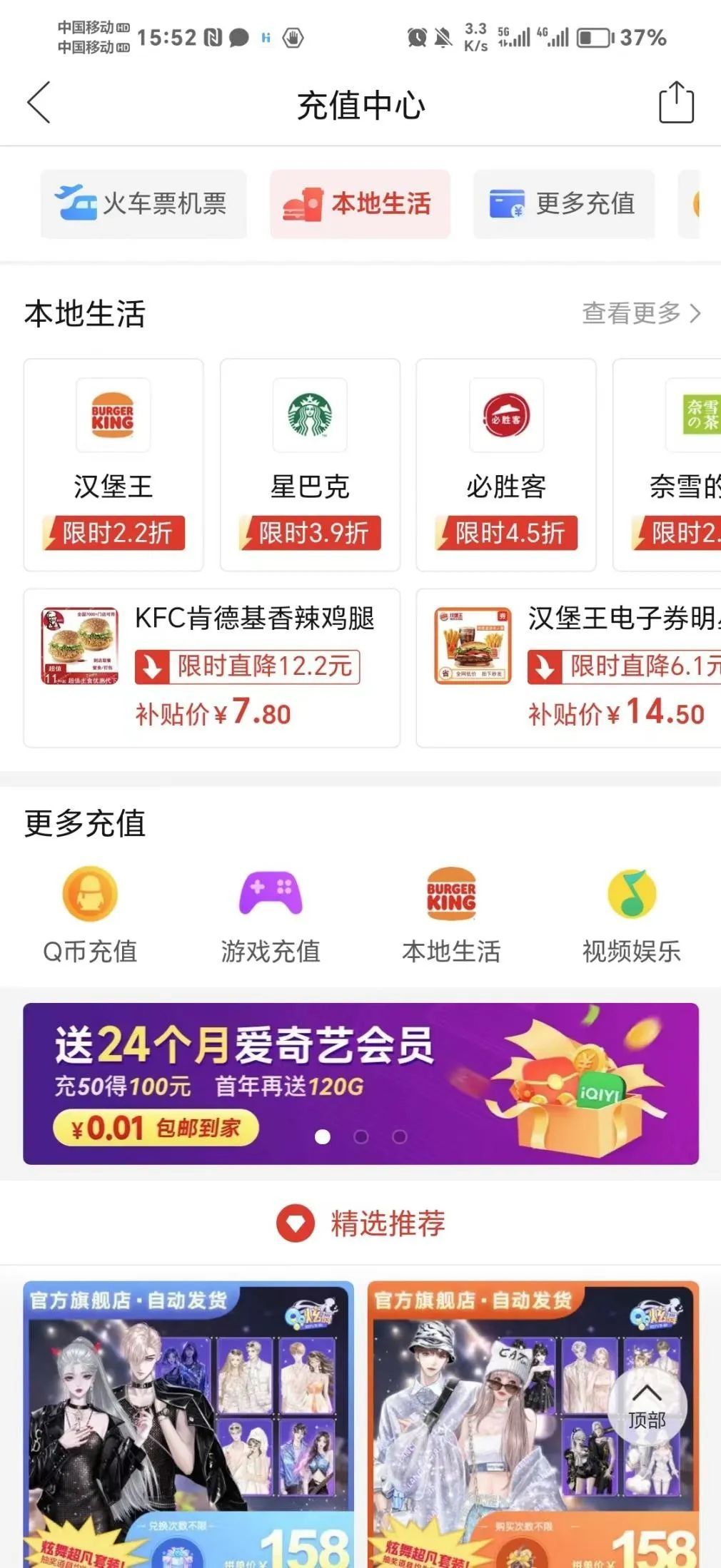Screen dimensions: 721x1568
Task: View the KFC肯德基香辣鸡腿 deal
Action: click(211, 668)
